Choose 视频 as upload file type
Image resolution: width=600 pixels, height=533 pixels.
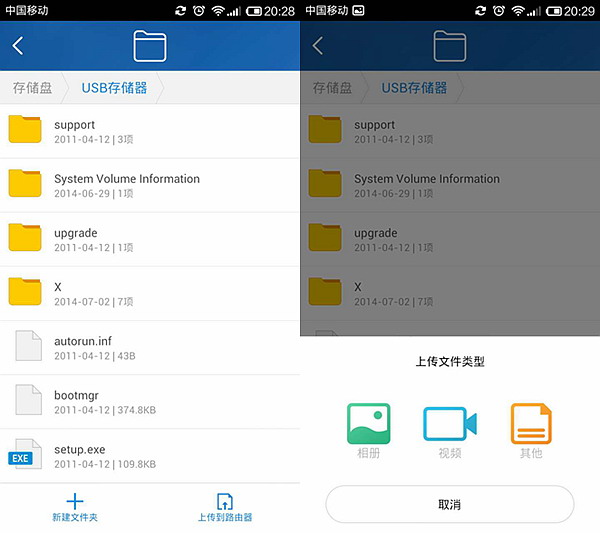coord(450,430)
